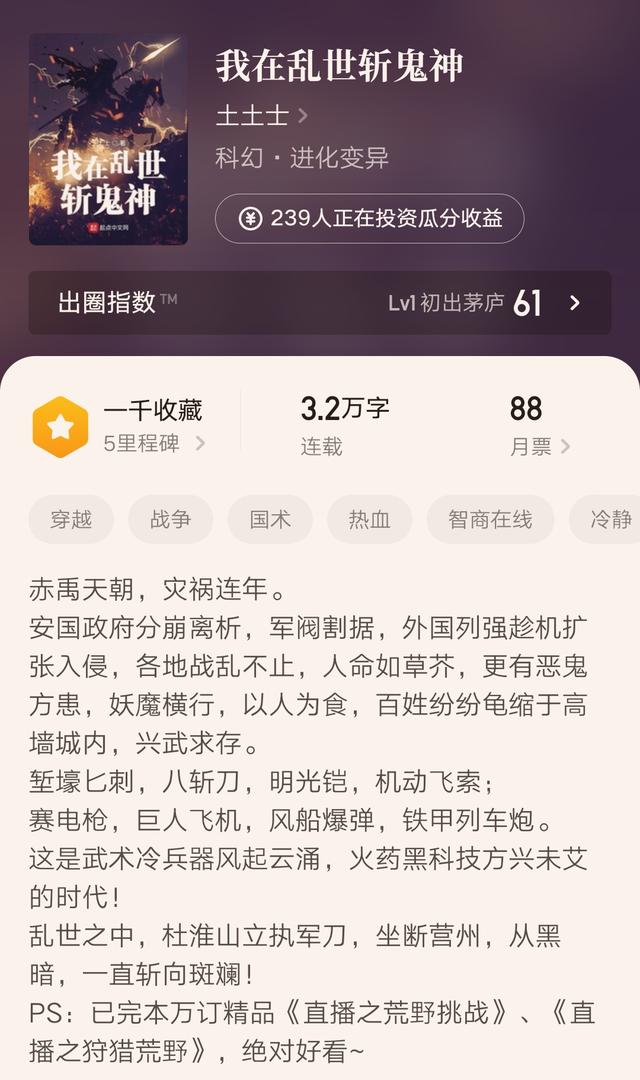640x1080 pixels.
Task: Open the 科幻·进化变异 category
Action: coord(302,158)
